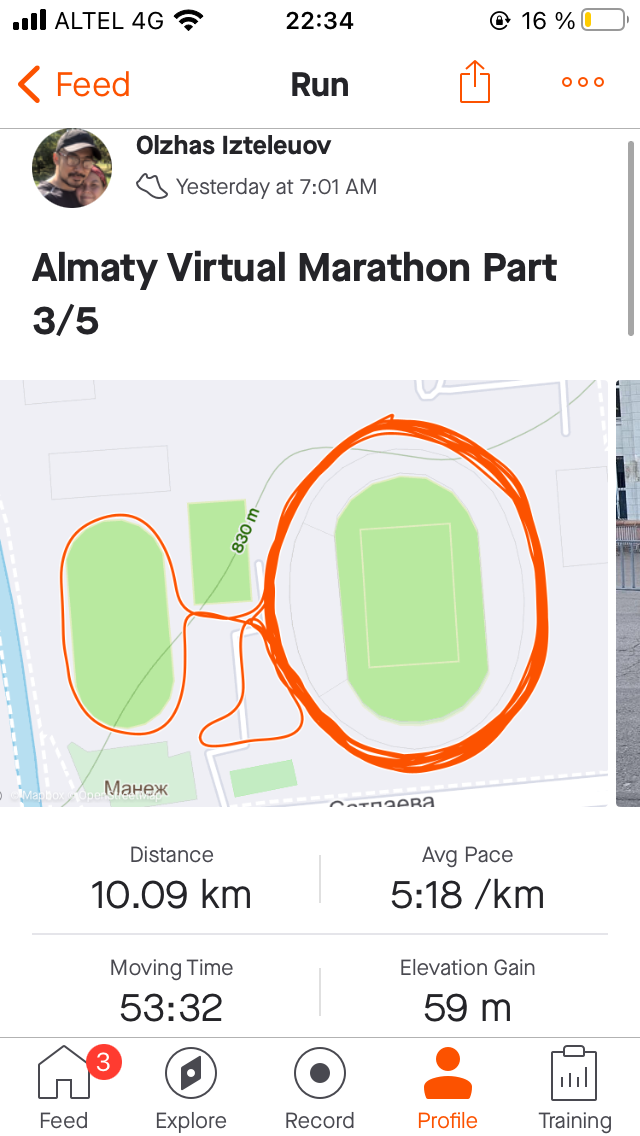Go back to Feed

click(74, 85)
